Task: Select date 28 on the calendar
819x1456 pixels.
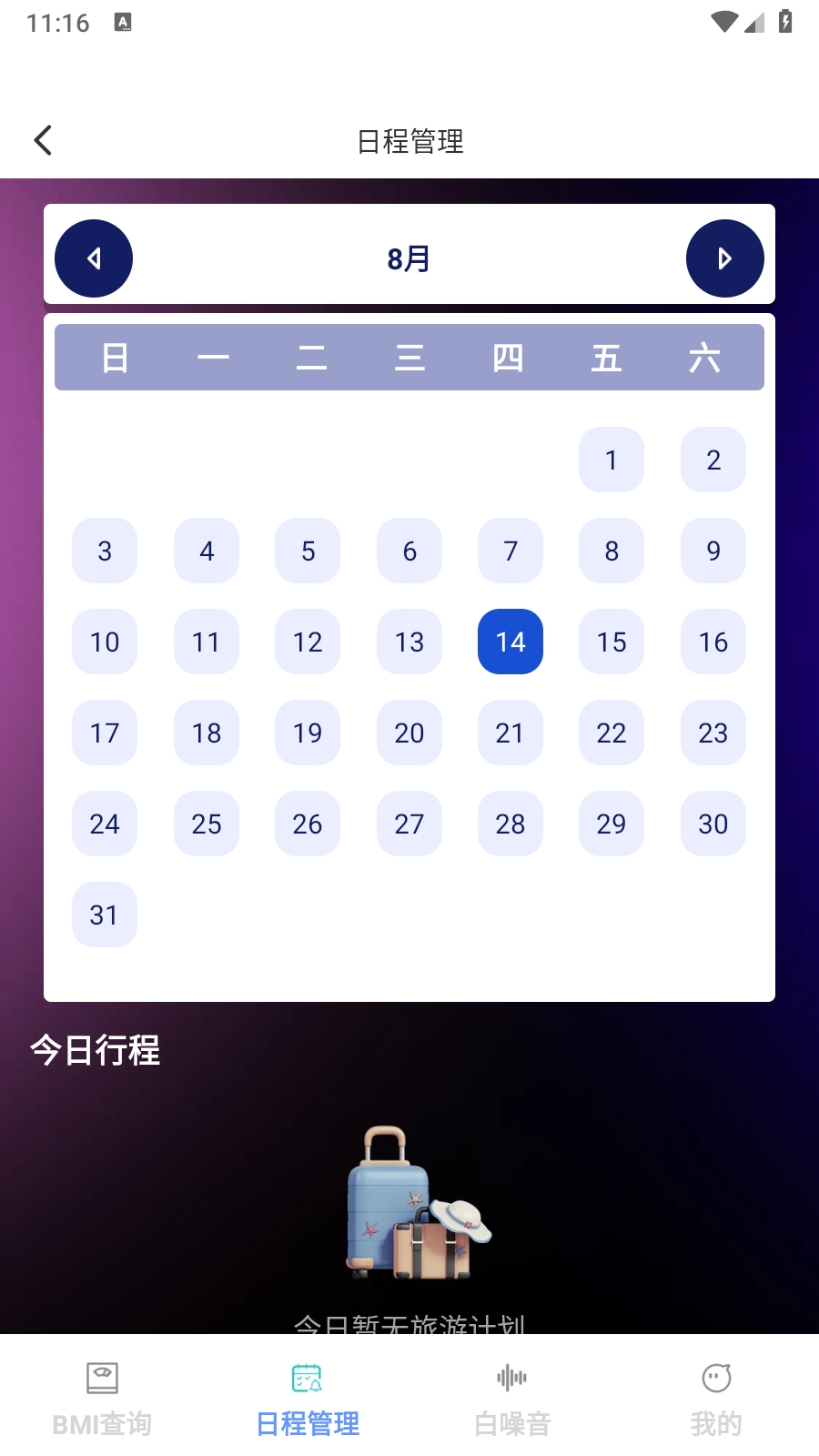Action: (x=511, y=824)
